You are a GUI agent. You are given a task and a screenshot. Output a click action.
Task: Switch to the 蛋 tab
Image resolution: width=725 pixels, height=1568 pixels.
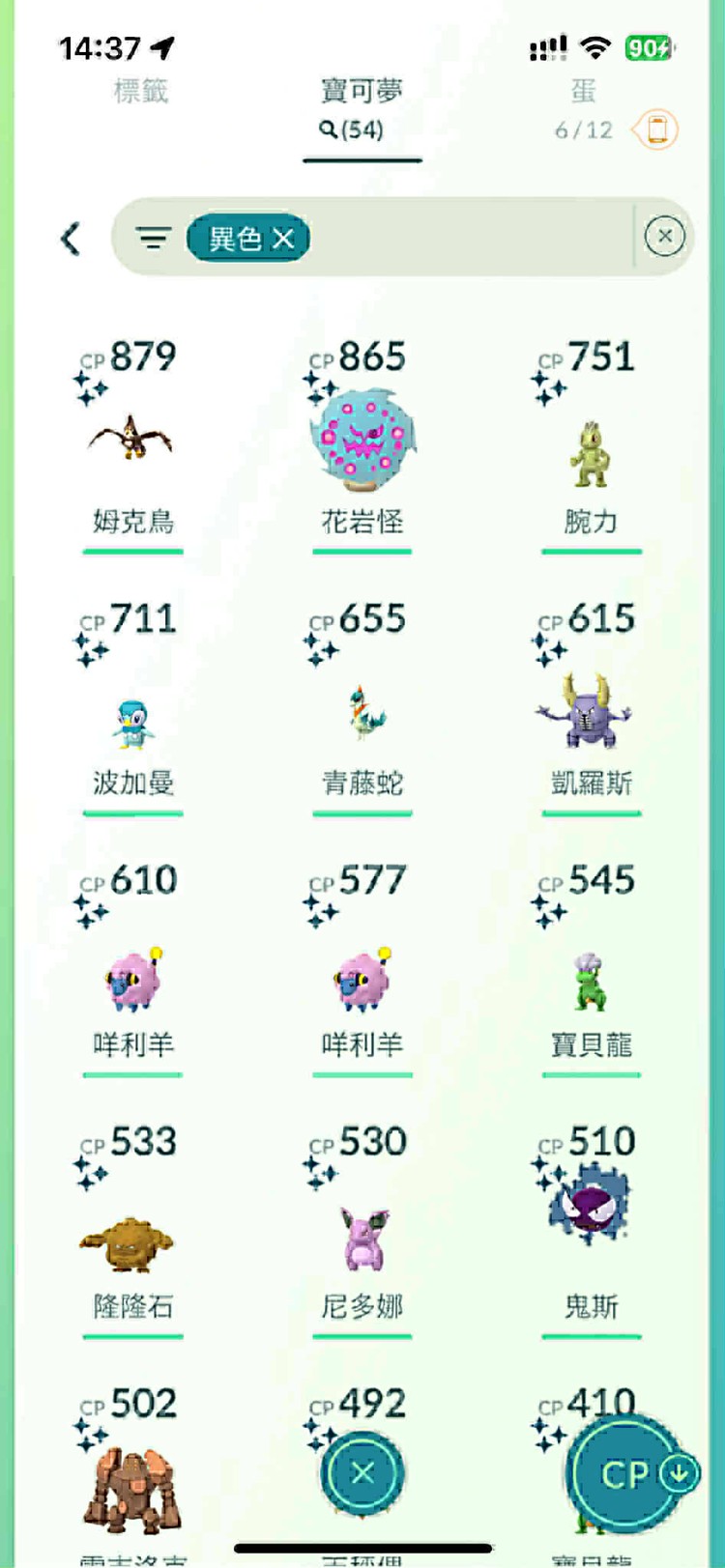coord(583,92)
